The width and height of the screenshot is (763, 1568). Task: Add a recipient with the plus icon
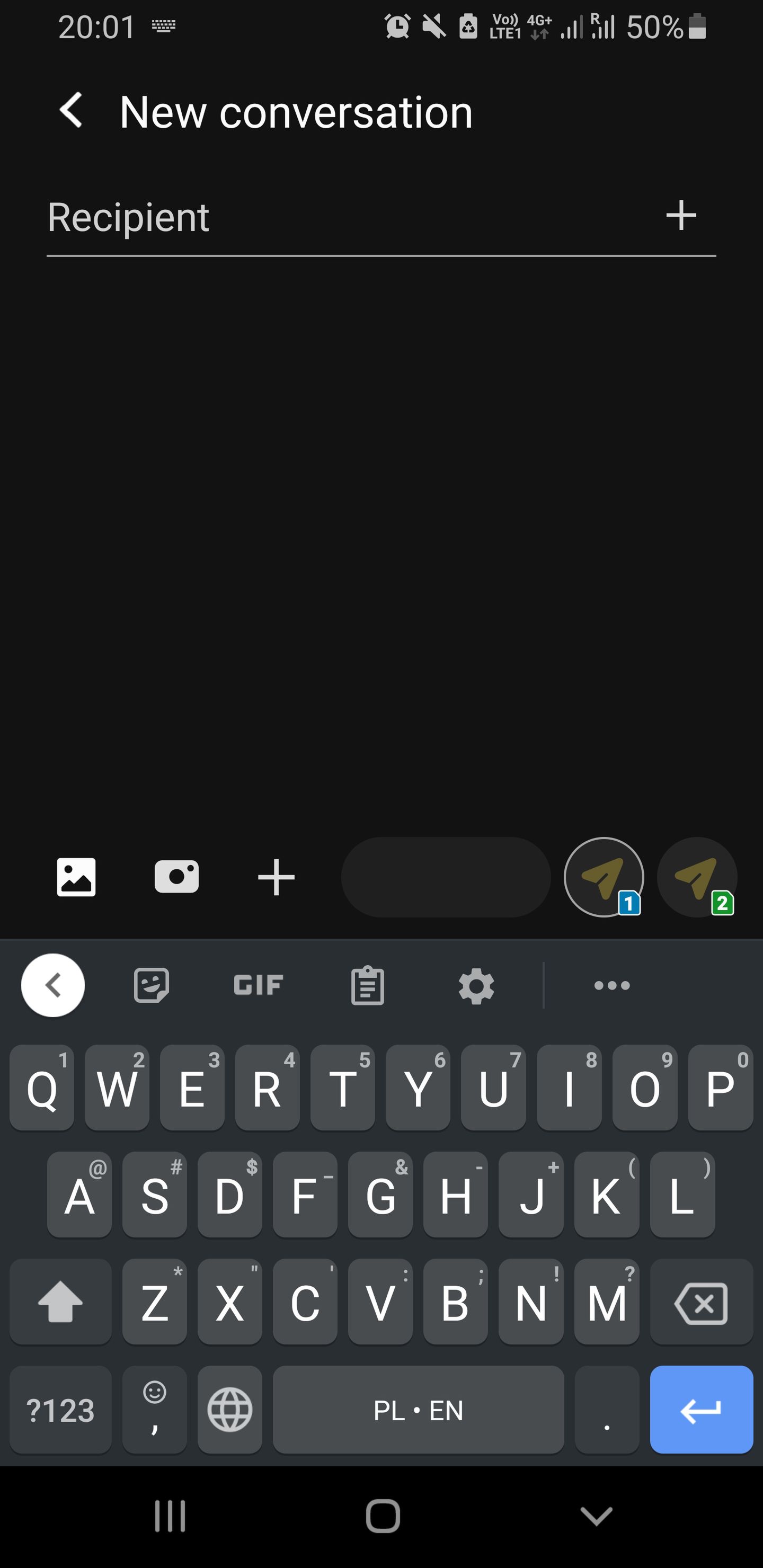(x=681, y=216)
